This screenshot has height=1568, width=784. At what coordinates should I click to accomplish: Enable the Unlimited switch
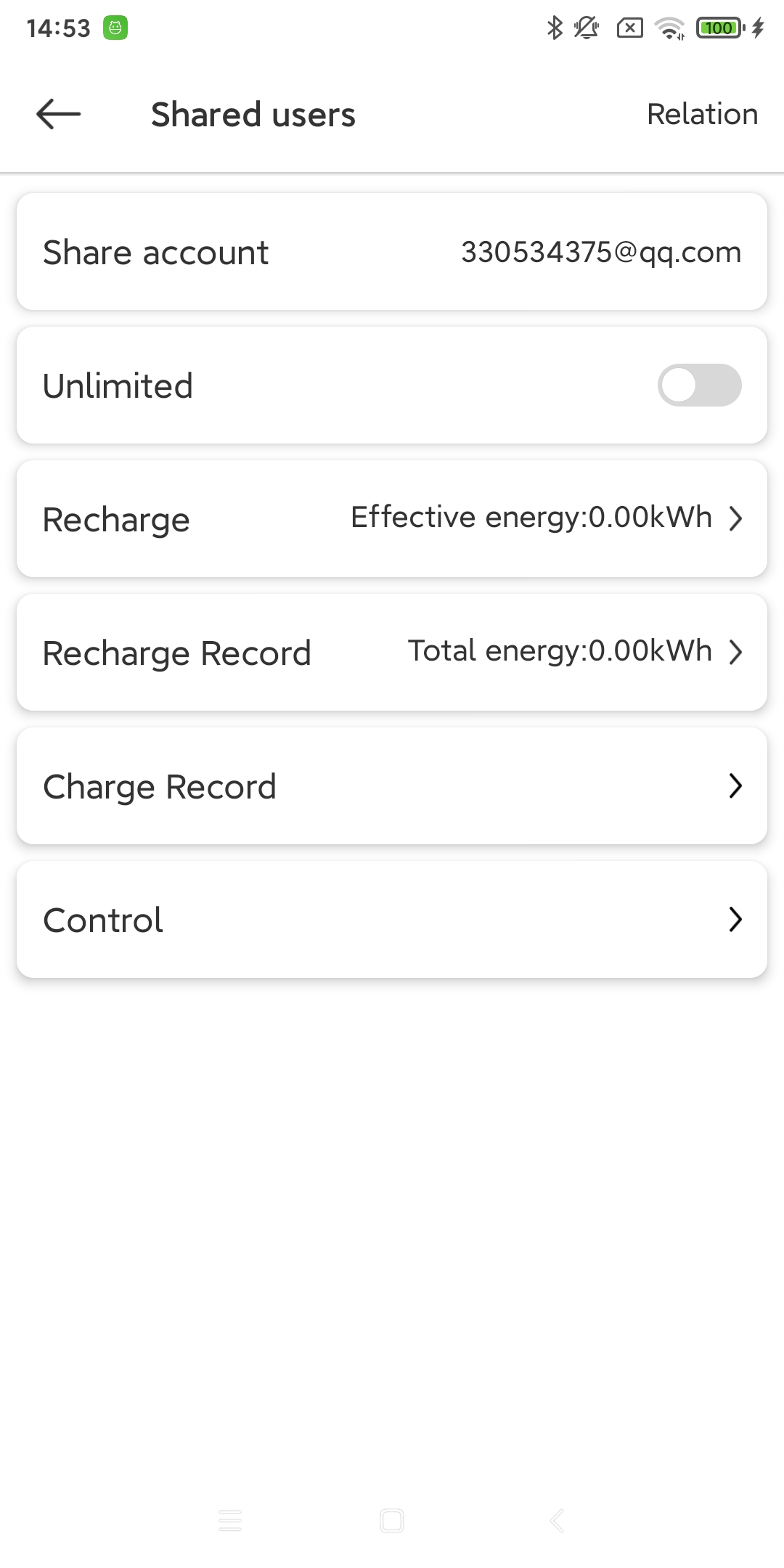(x=699, y=385)
